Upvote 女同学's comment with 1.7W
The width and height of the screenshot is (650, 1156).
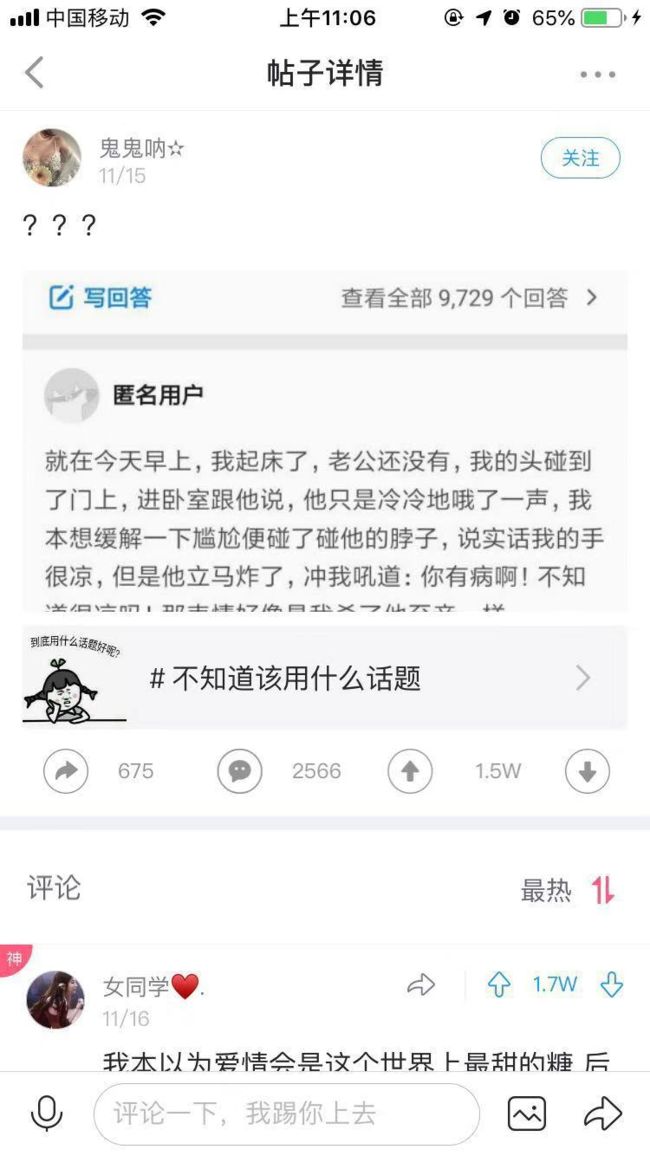499,985
